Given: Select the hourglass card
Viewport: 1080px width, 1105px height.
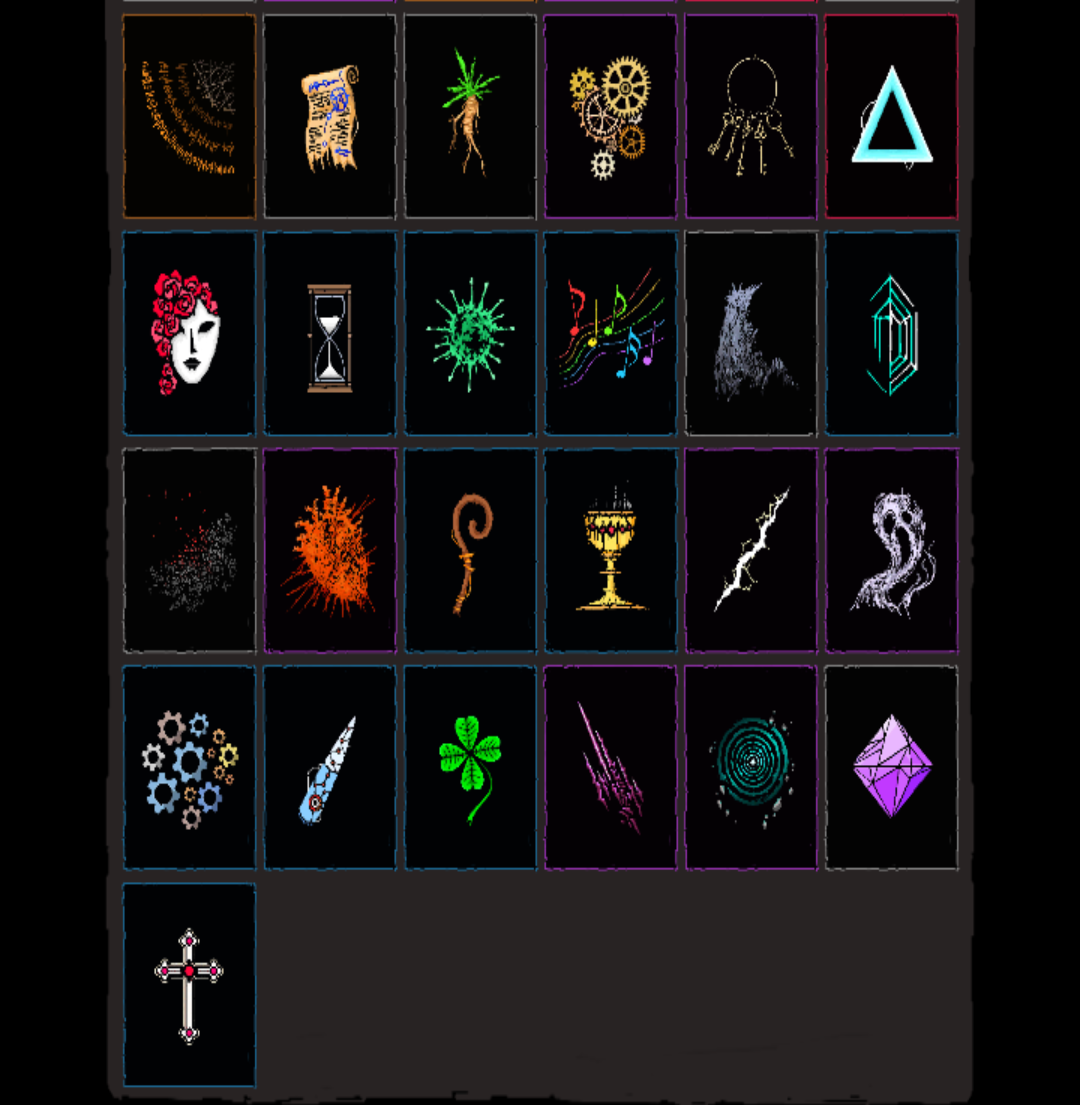Looking at the screenshot, I should click(x=329, y=333).
